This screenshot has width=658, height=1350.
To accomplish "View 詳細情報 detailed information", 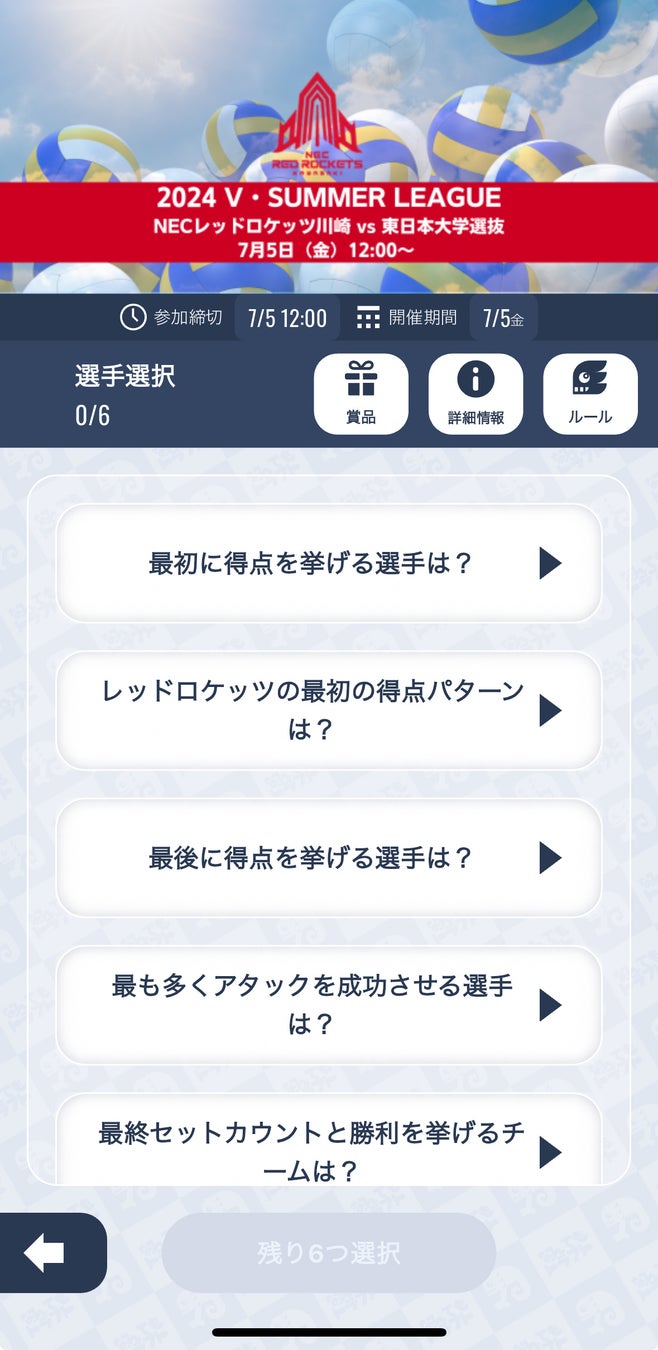I will [x=476, y=394].
